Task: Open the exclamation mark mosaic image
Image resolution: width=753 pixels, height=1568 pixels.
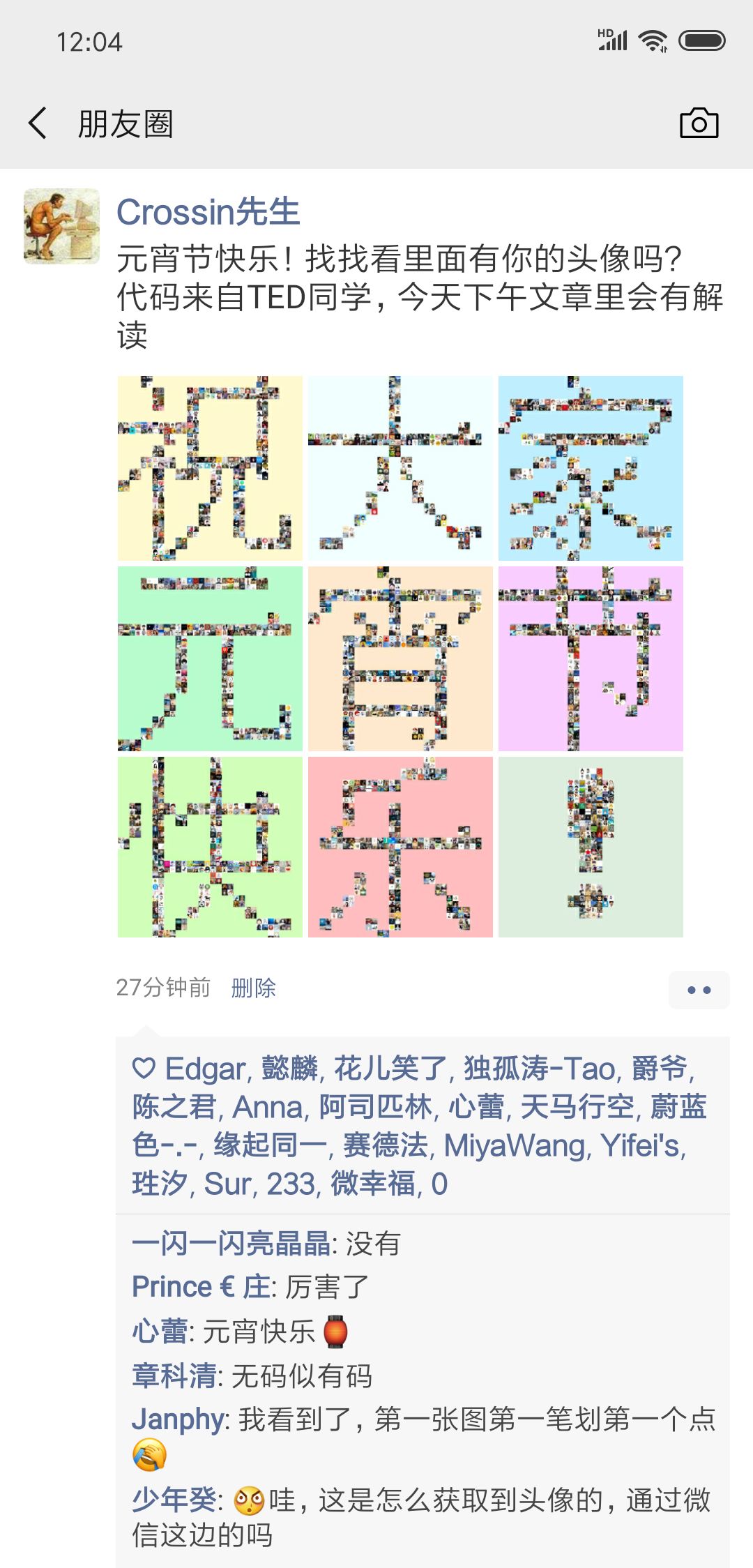Action: pos(591,847)
